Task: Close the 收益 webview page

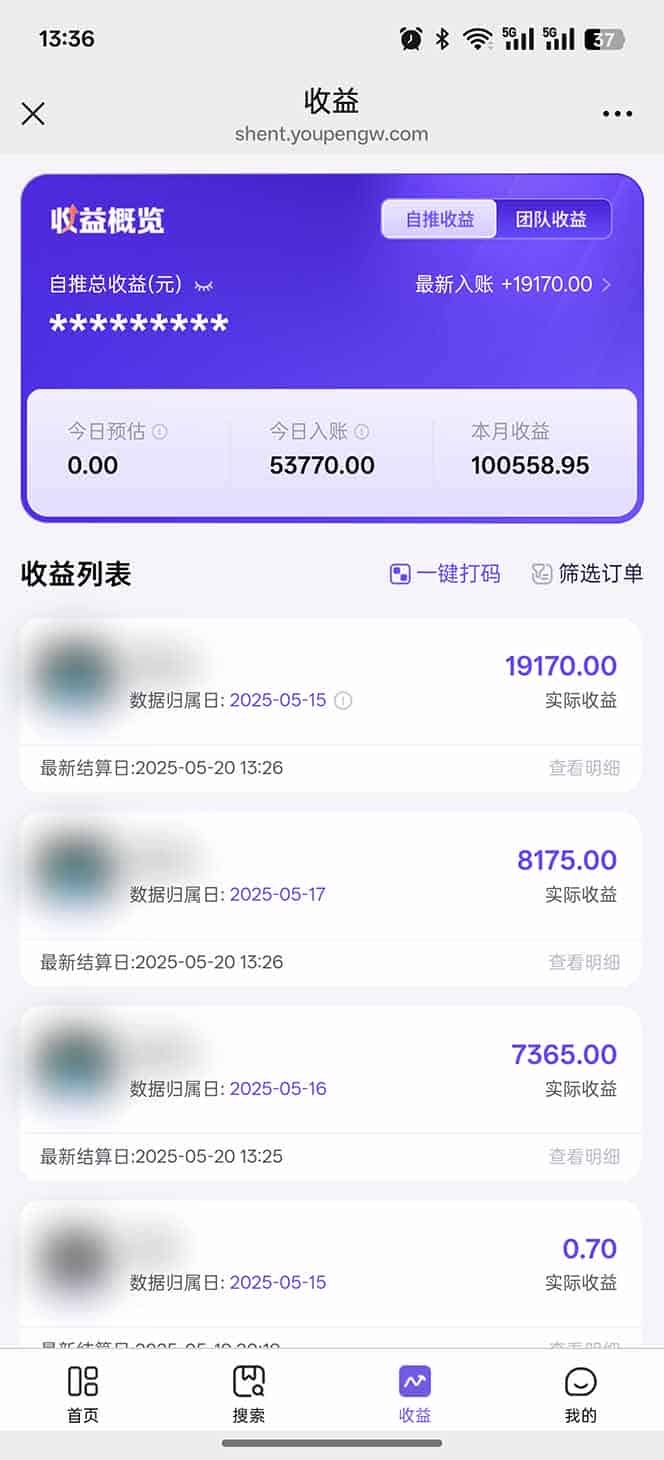Action: click(x=33, y=114)
